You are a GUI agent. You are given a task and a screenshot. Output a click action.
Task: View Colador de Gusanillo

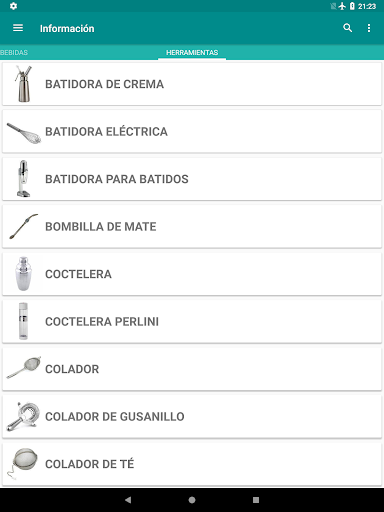coord(192,417)
